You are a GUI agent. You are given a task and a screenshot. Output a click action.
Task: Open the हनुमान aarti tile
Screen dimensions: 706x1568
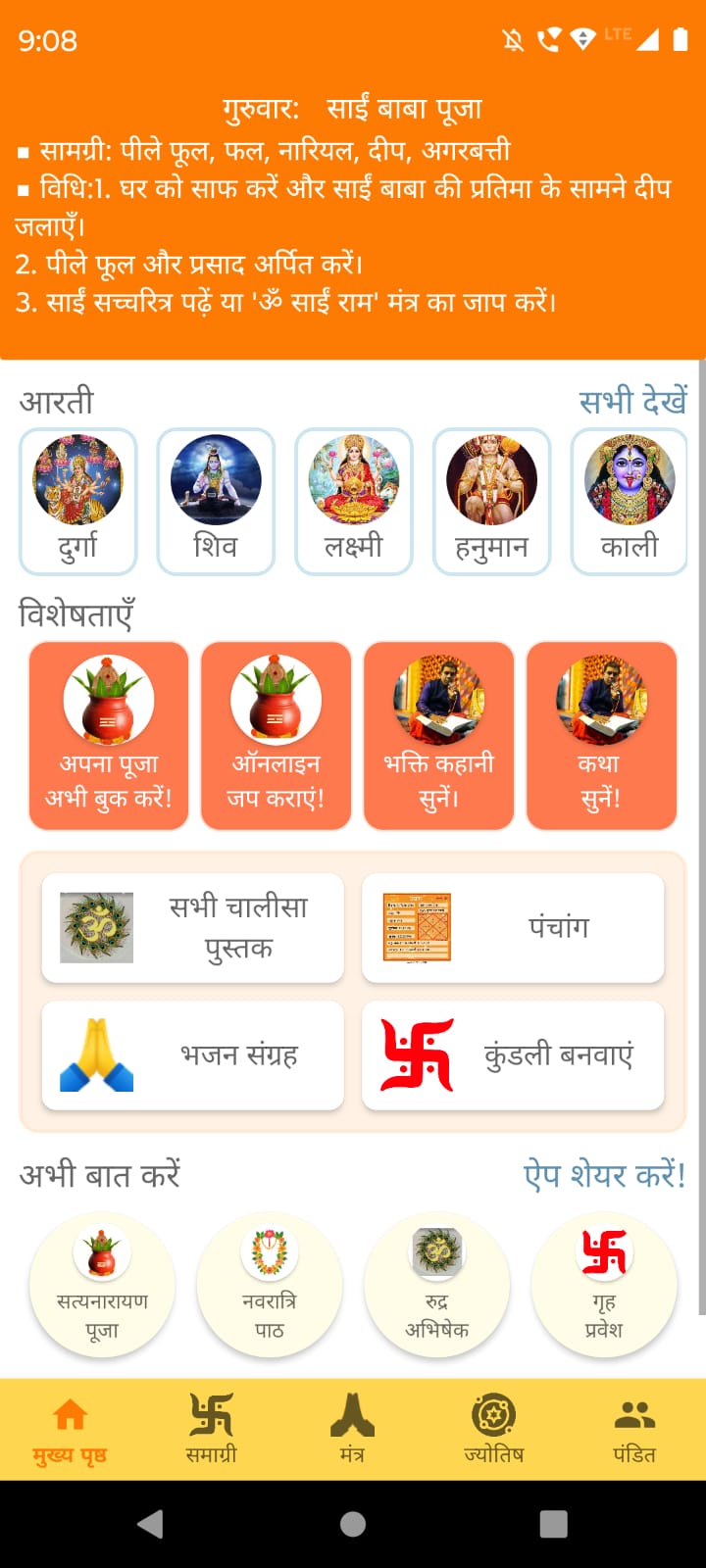click(491, 501)
